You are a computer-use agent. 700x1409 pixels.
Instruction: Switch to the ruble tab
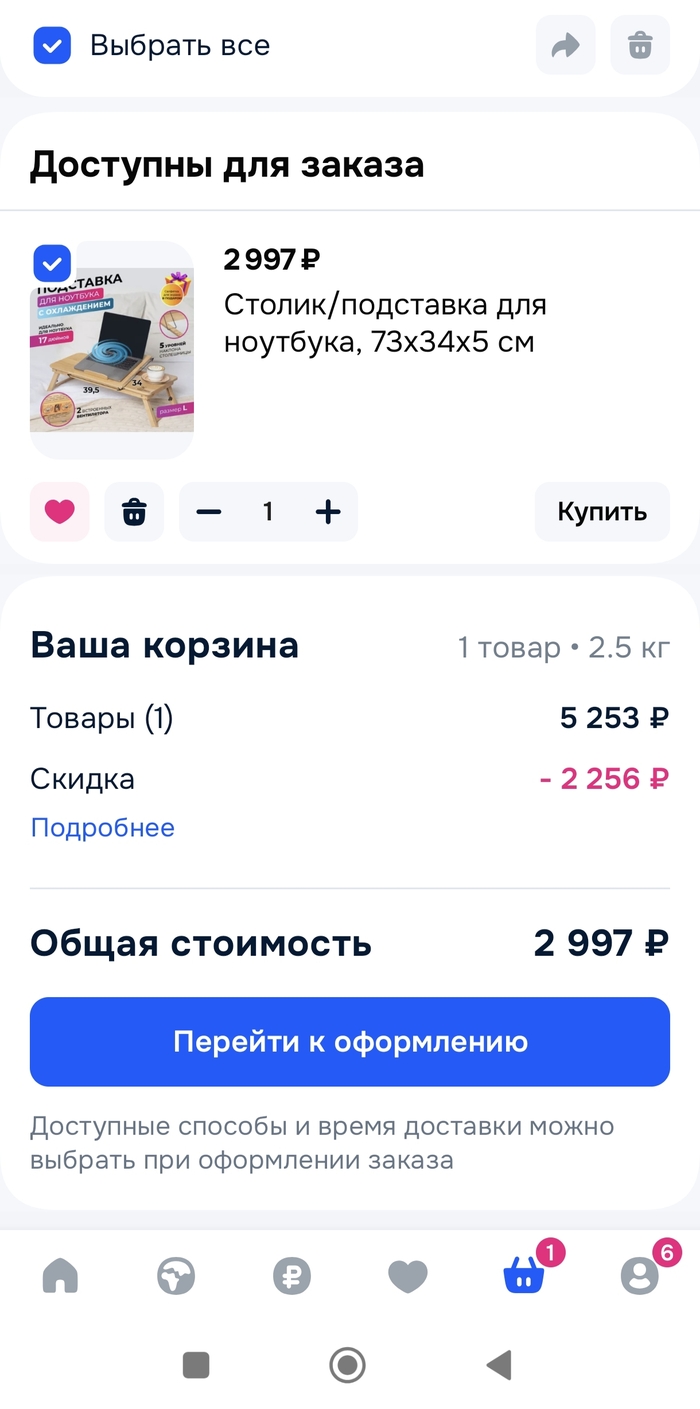tap(292, 1276)
